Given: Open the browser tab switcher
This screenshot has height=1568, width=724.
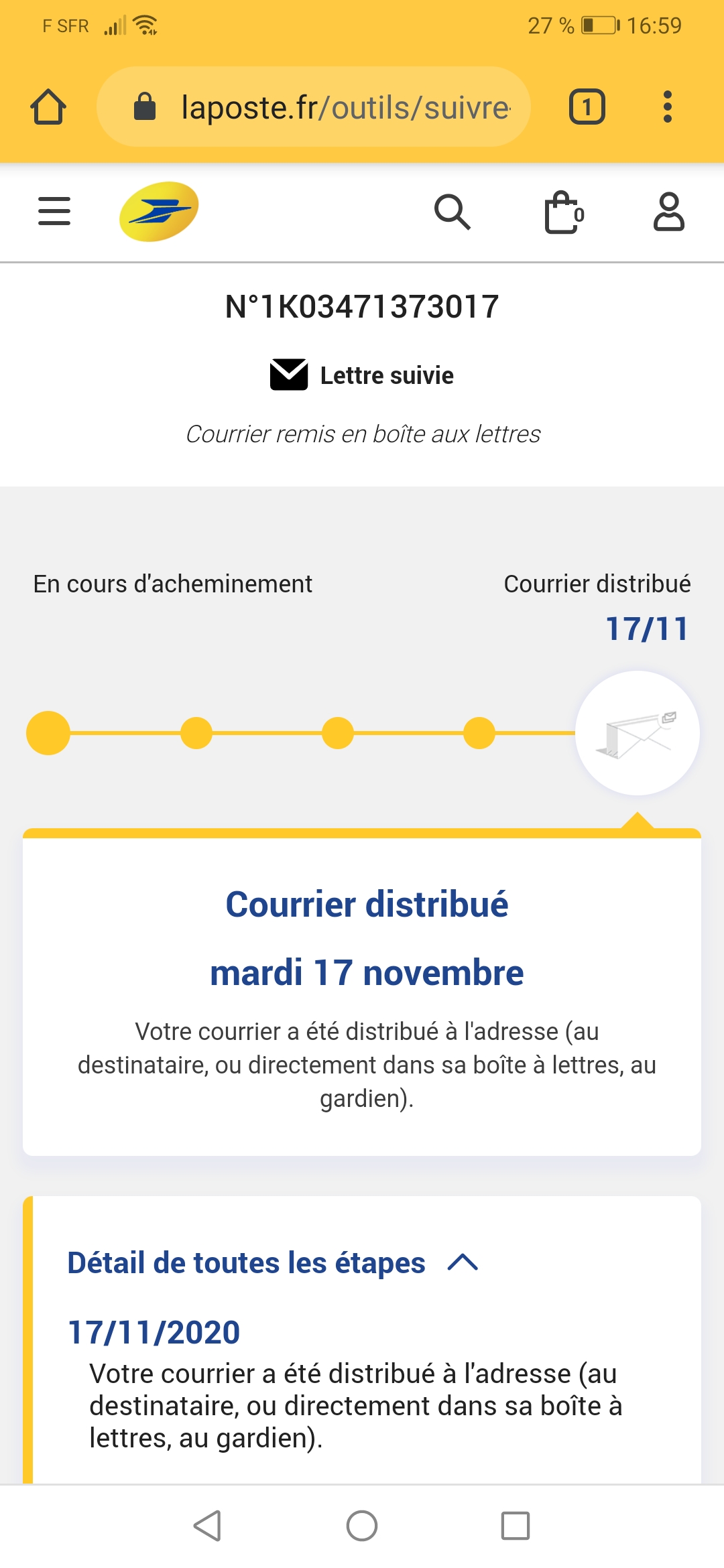Looking at the screenshot, I should [x=587, y=107].
